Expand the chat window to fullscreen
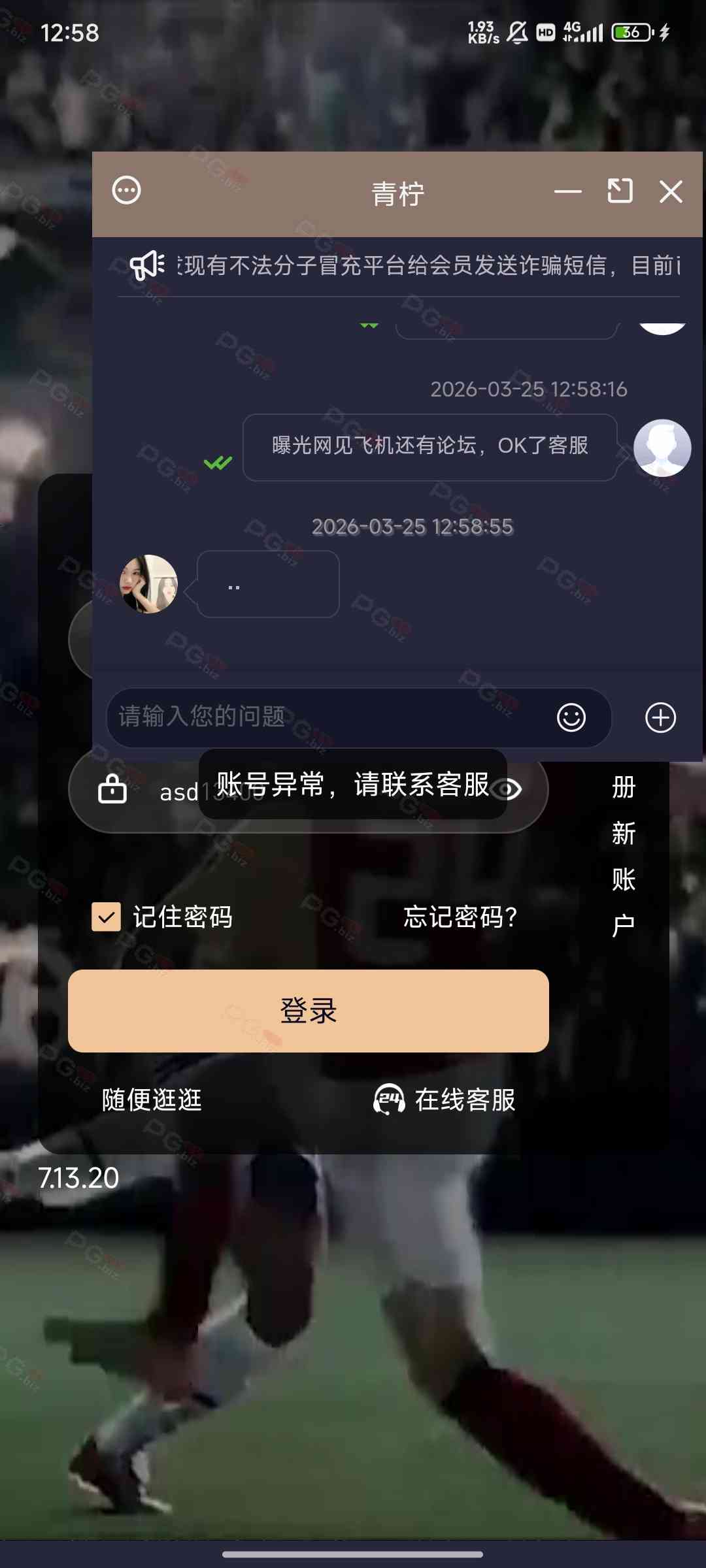Screen dimensions: 706x1568 pos(620,191)
